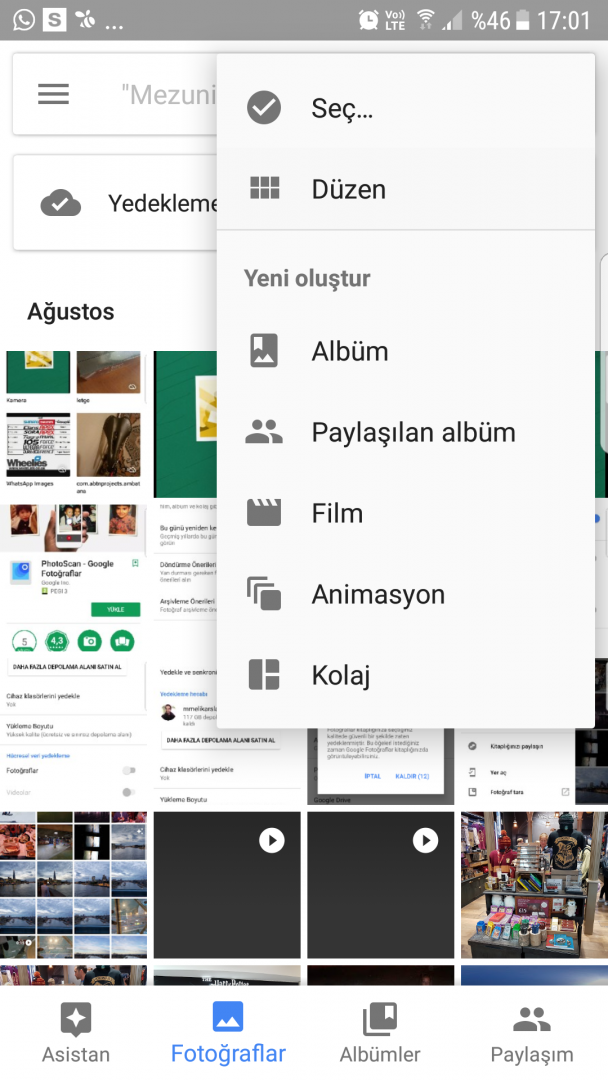
Task: Create a new Film
Action: click(337, 513)
